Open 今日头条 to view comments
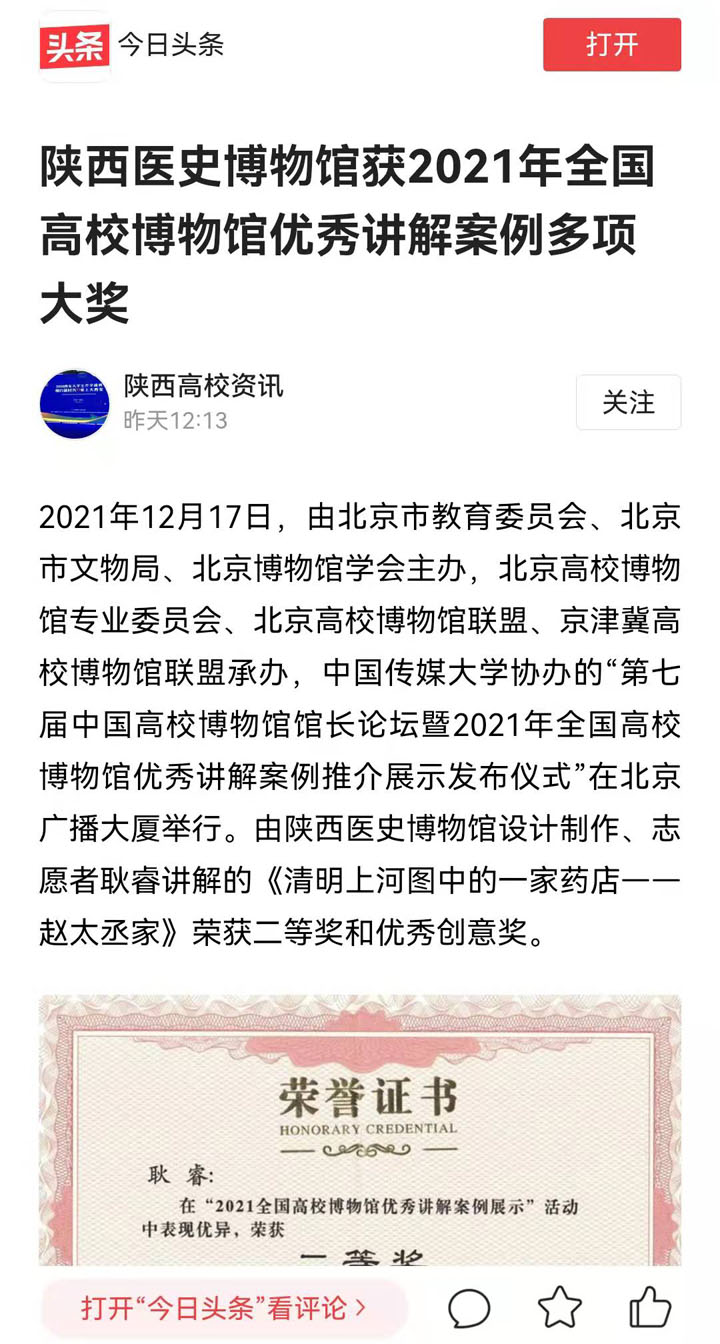This screenshot has height=1344, width=720. (224, 1307)
